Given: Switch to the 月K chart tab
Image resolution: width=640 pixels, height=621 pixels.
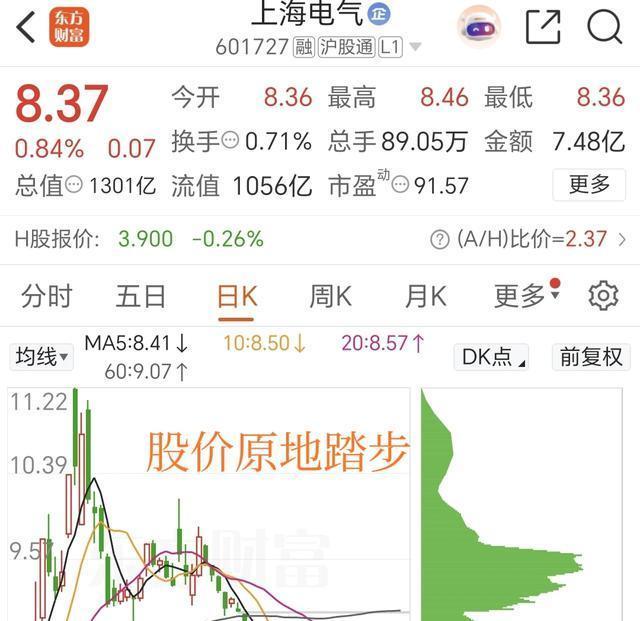Looking at the screenshot, I should pyautogui.click(x=425, y=296).
